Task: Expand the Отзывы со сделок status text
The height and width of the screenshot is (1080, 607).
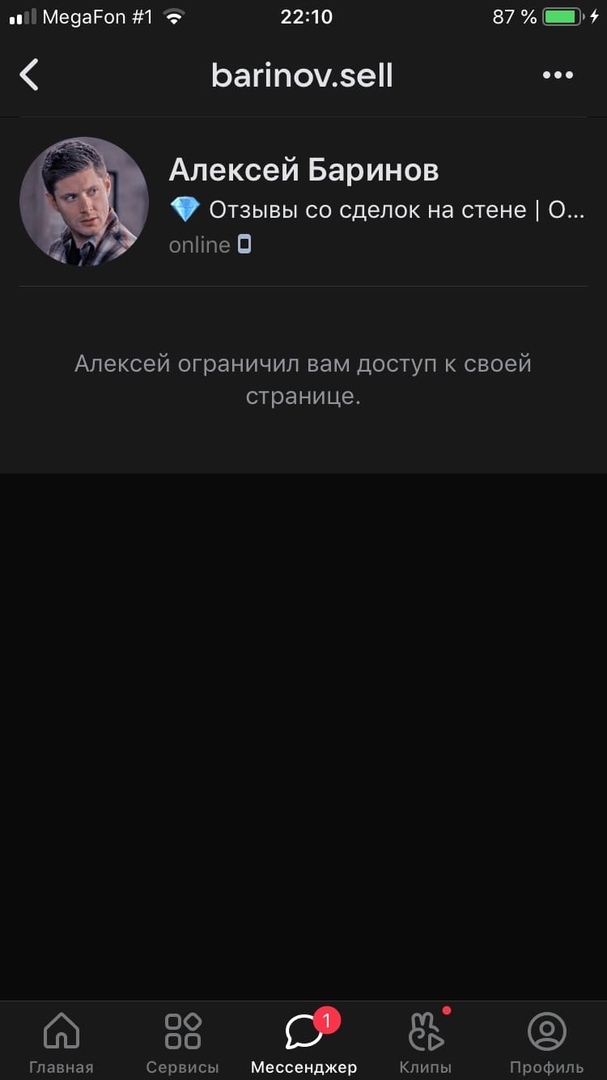Action: (x=378, y=210)
